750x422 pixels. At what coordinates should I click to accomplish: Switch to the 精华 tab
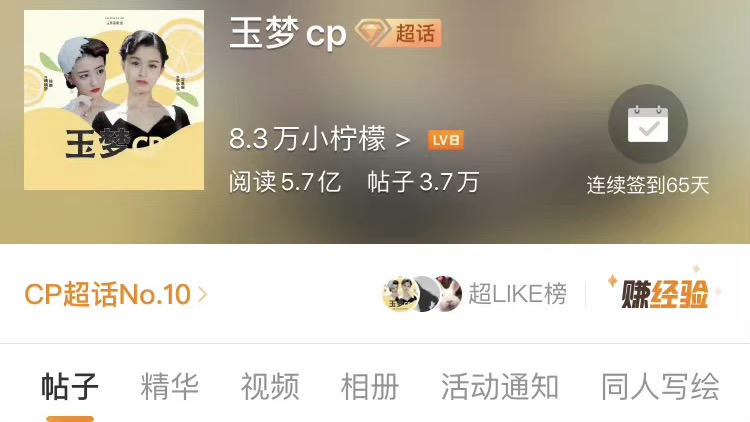pyautogui.click(x=170, y=386)
